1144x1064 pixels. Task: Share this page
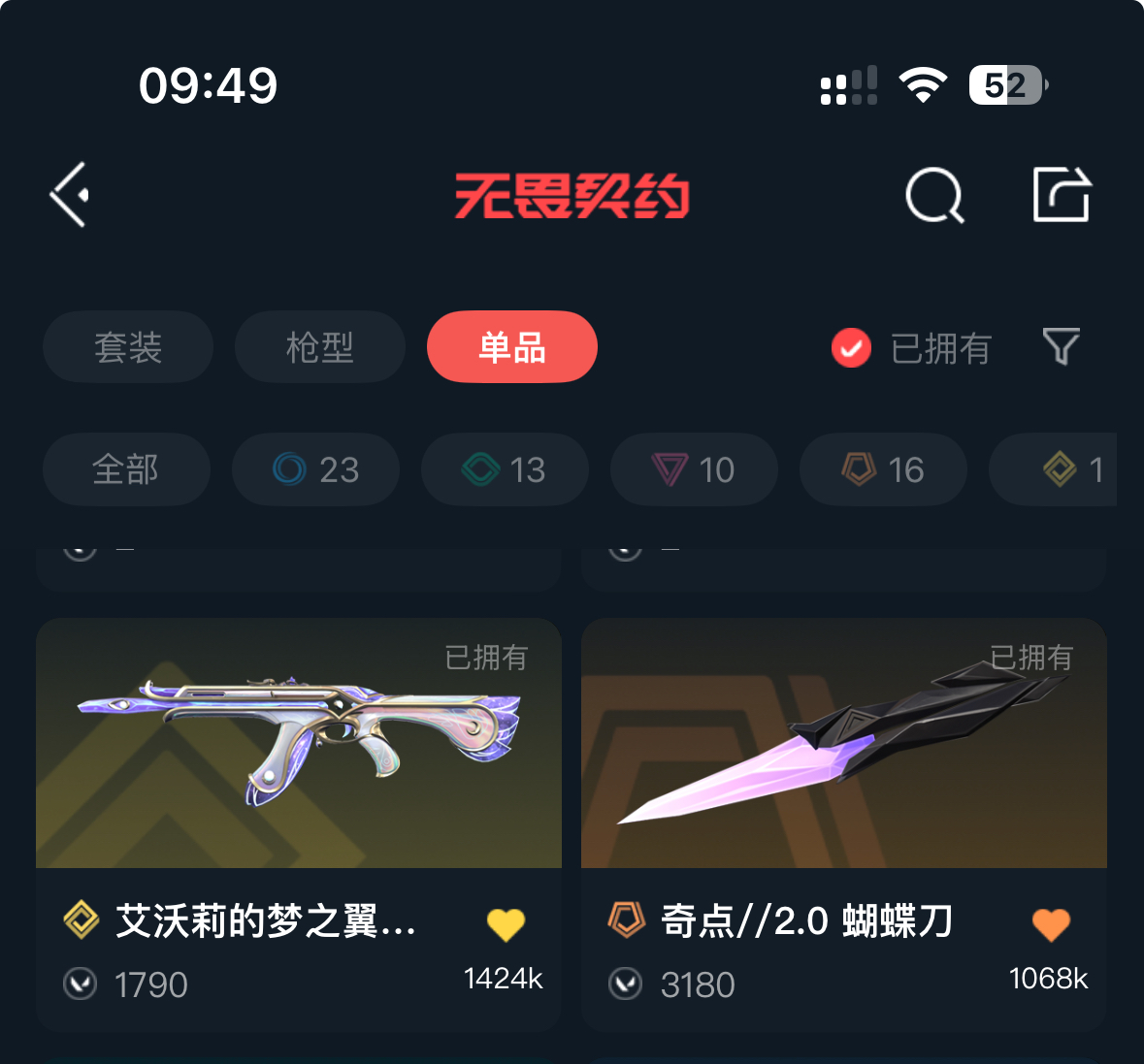coord(1061,195)
